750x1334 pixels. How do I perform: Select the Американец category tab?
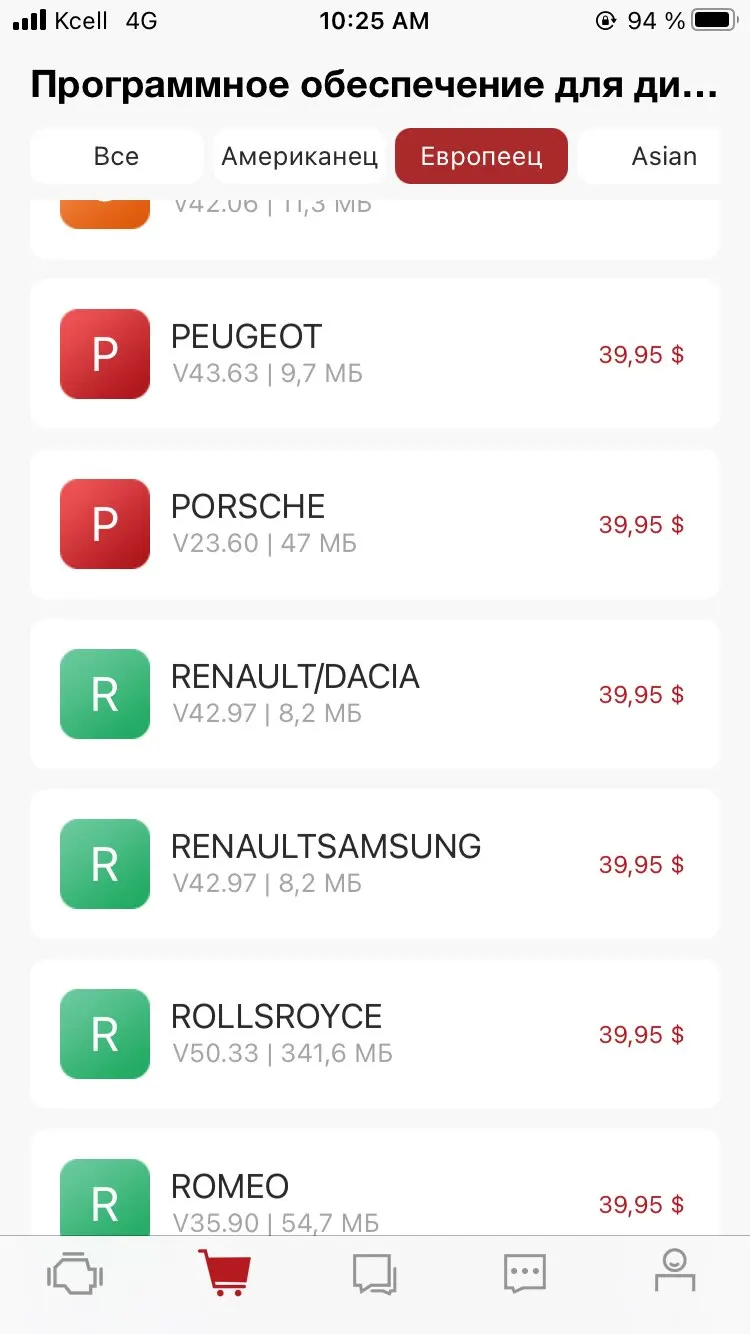pyautogui.click(x=299, y=157)
